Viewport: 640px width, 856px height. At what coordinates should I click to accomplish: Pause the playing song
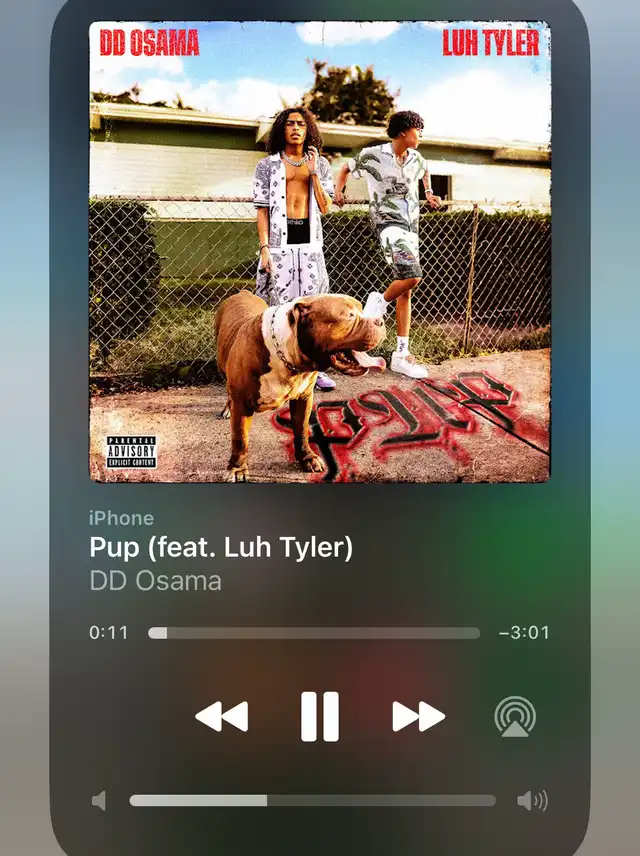(320, 716)
